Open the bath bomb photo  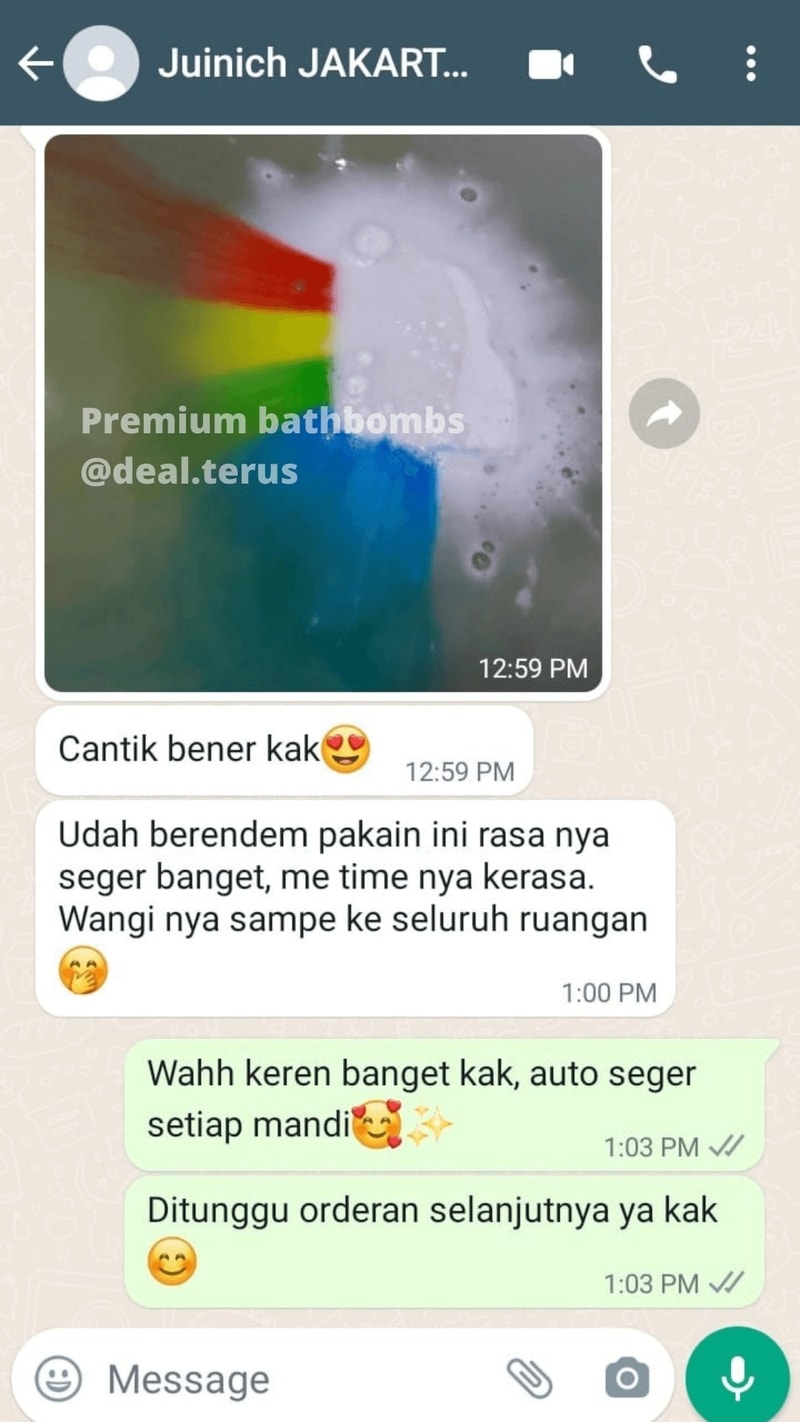tap(323, 412)
